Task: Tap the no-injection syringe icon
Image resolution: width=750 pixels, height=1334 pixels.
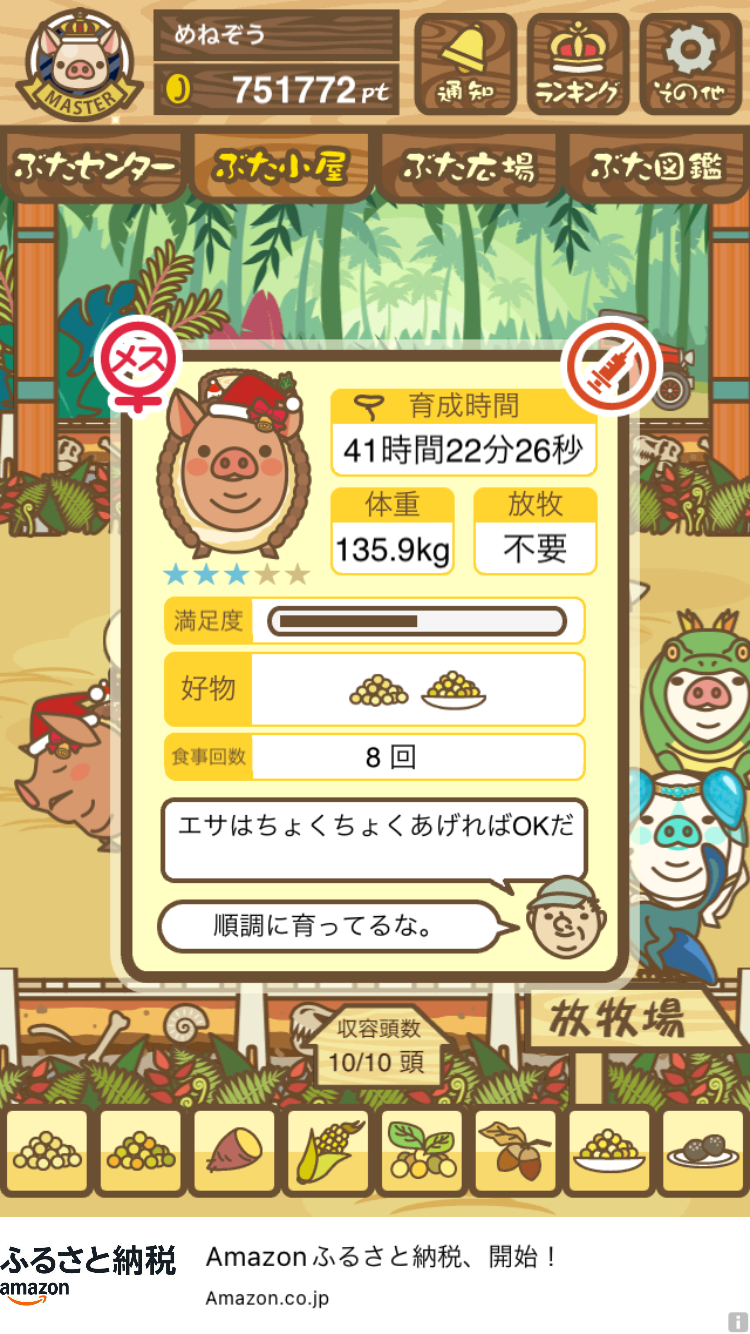Action: coord(611,365)
